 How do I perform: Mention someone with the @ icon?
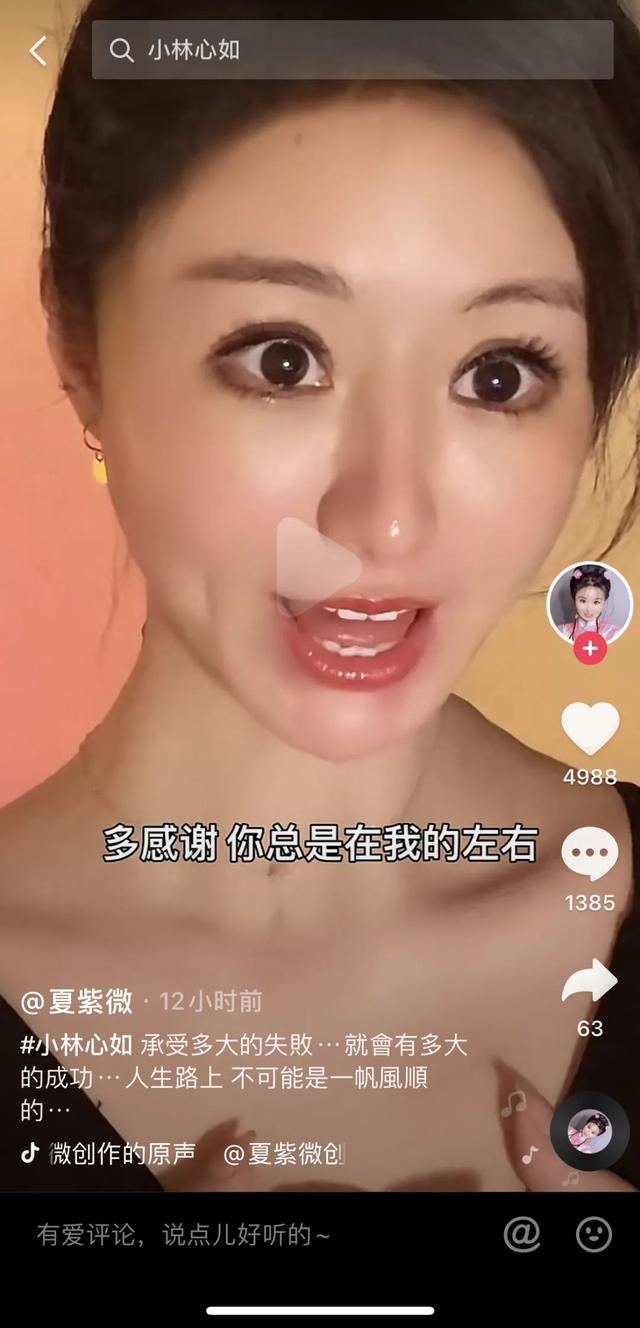pyautogui.click(x=522, y=1235)
